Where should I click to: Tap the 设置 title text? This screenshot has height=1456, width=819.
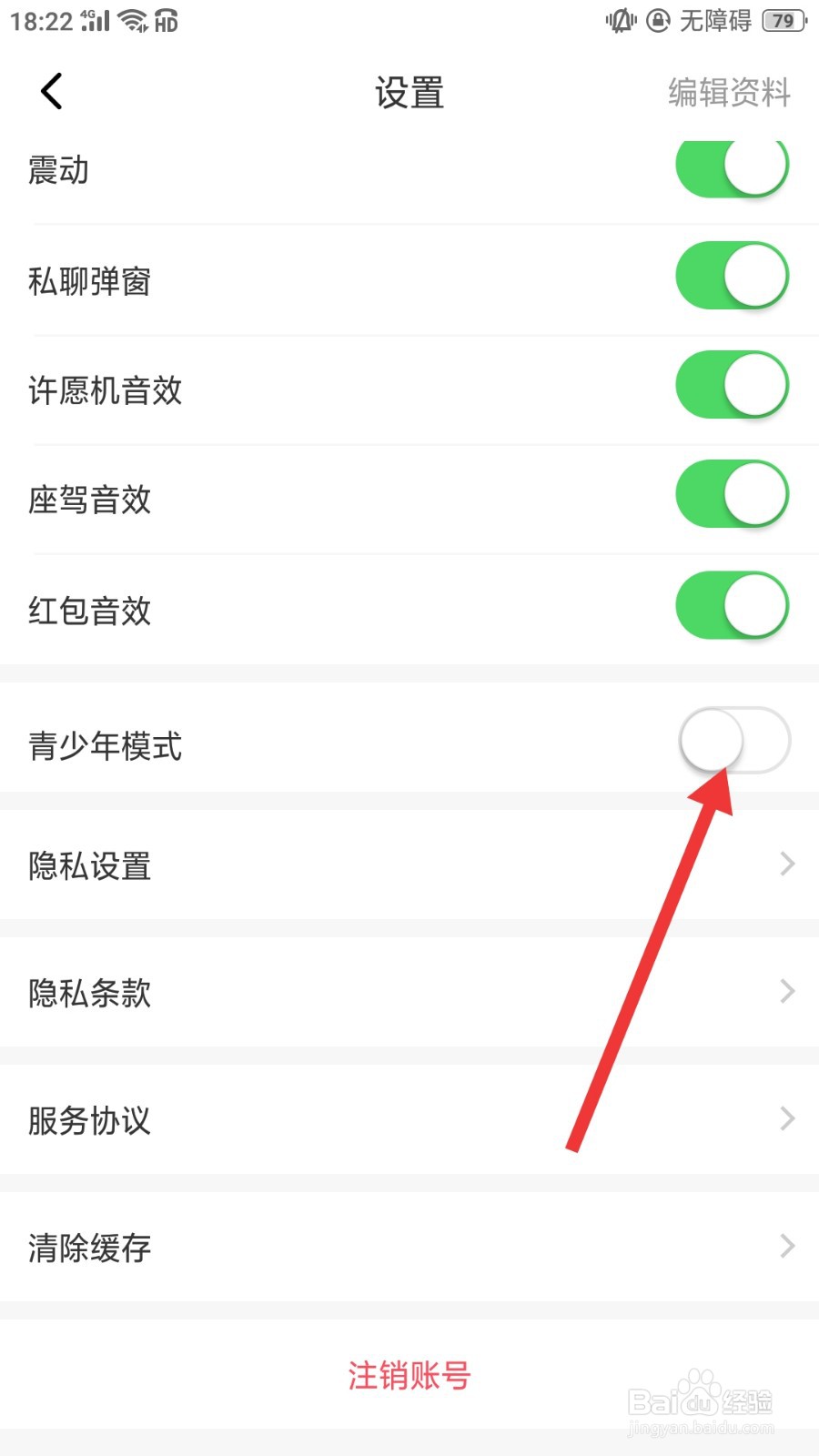click(x=409, y=91)
